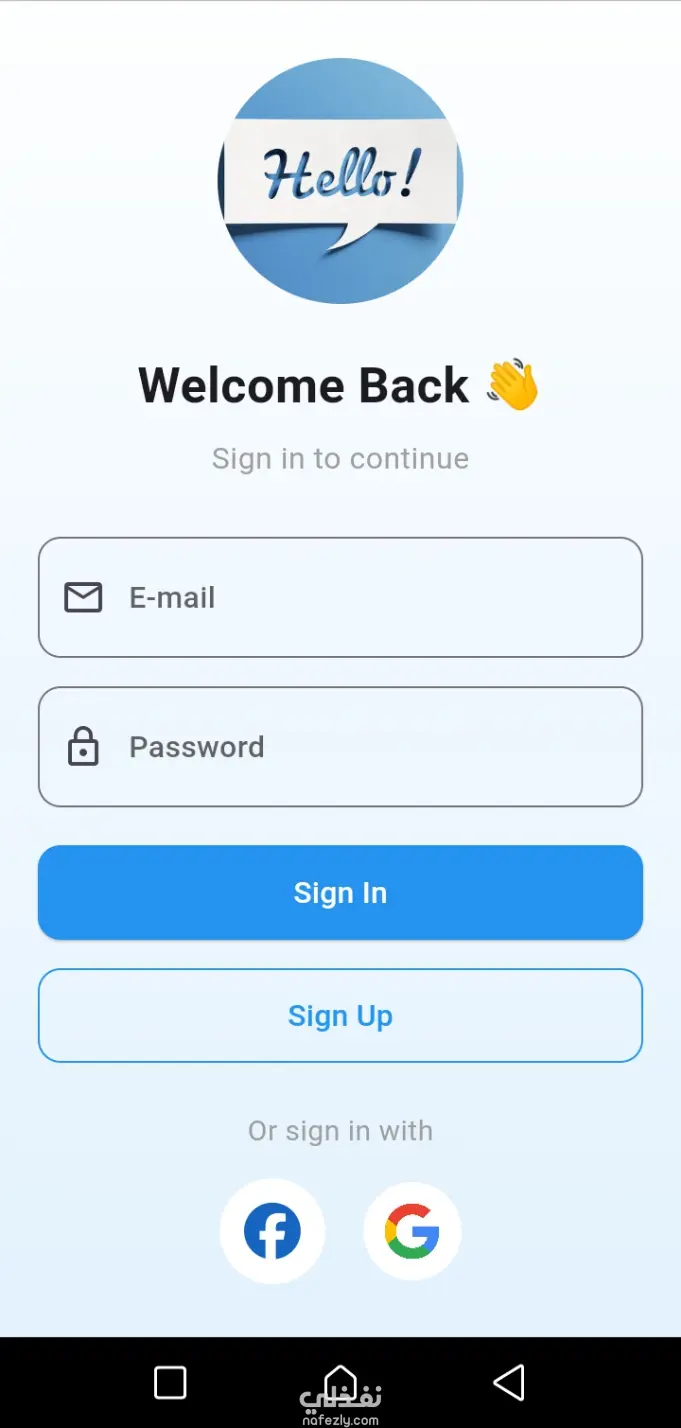The height and width of the screenshot is (1428, 681).
Task: Tap the Password input field
Action: pyautogui.click(x=340, y=747)
